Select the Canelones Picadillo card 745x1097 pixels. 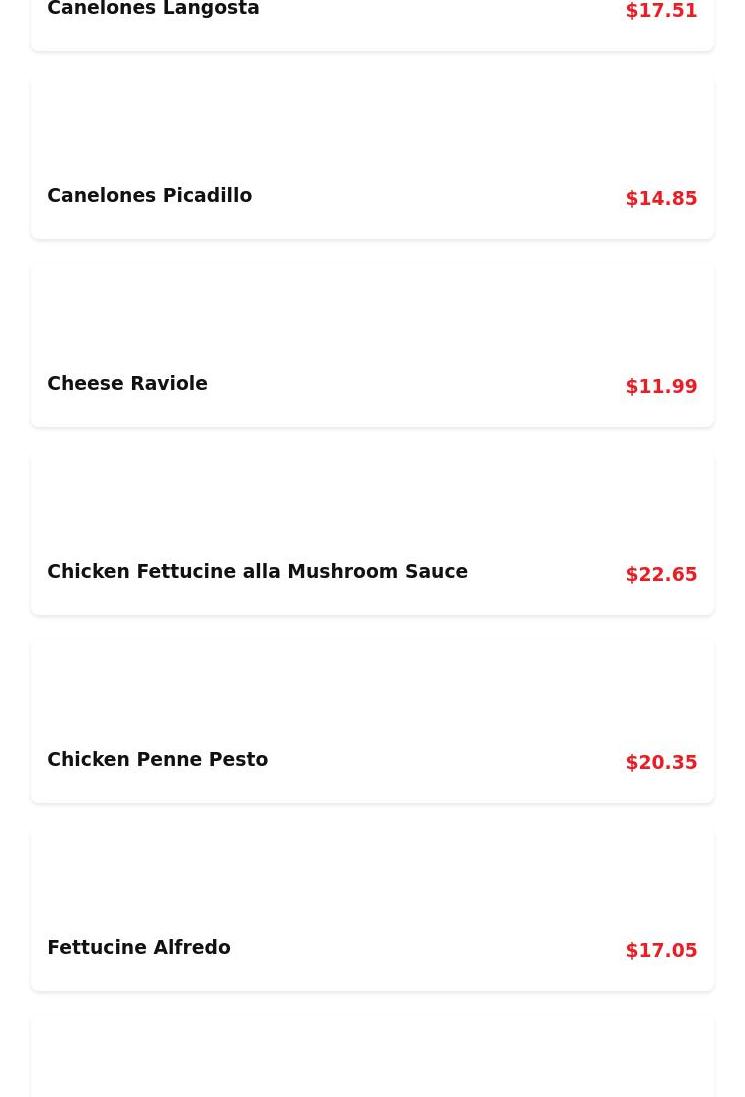point(150,195)
